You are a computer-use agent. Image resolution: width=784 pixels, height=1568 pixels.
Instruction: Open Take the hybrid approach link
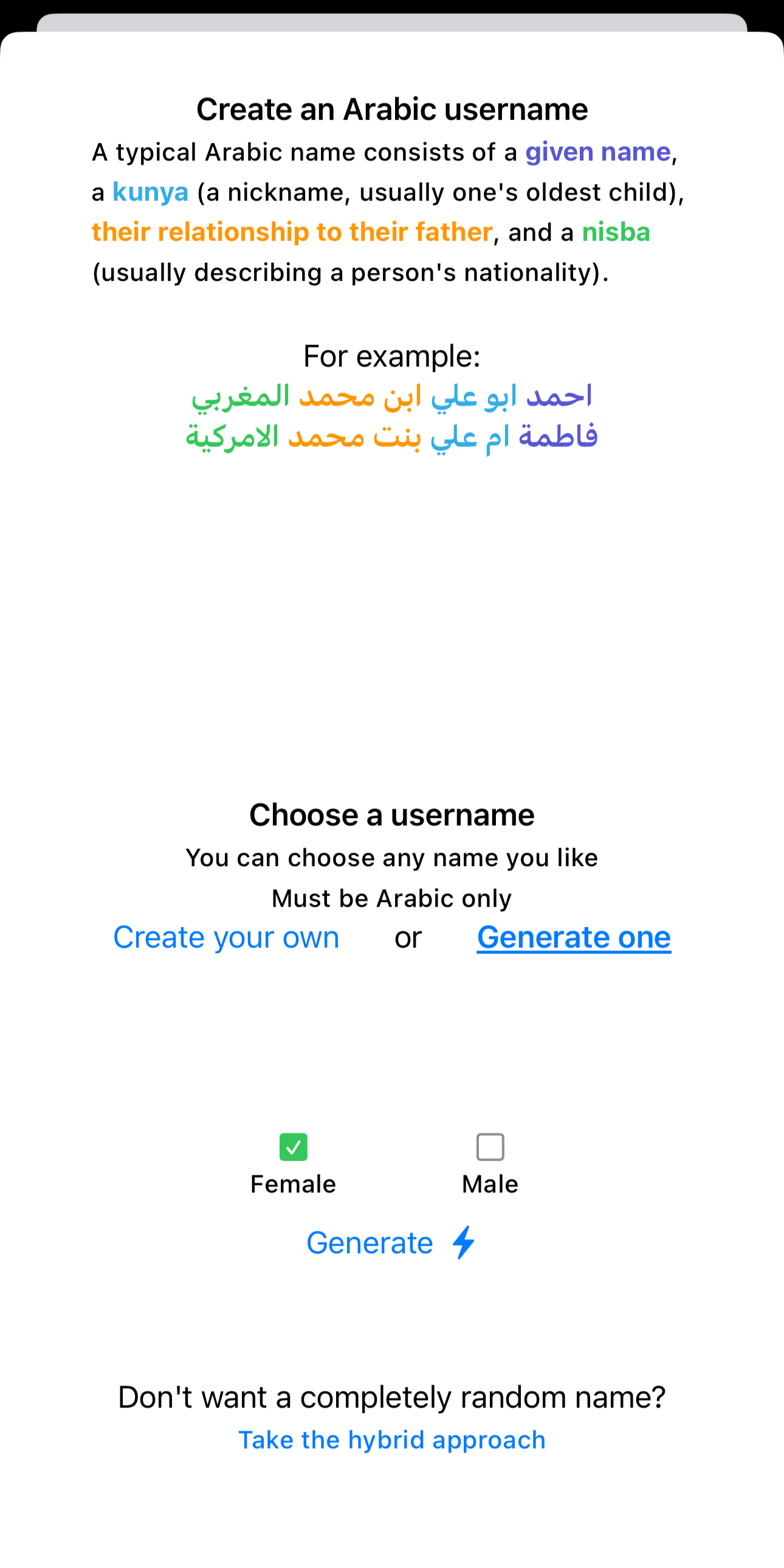[392, 1440]
